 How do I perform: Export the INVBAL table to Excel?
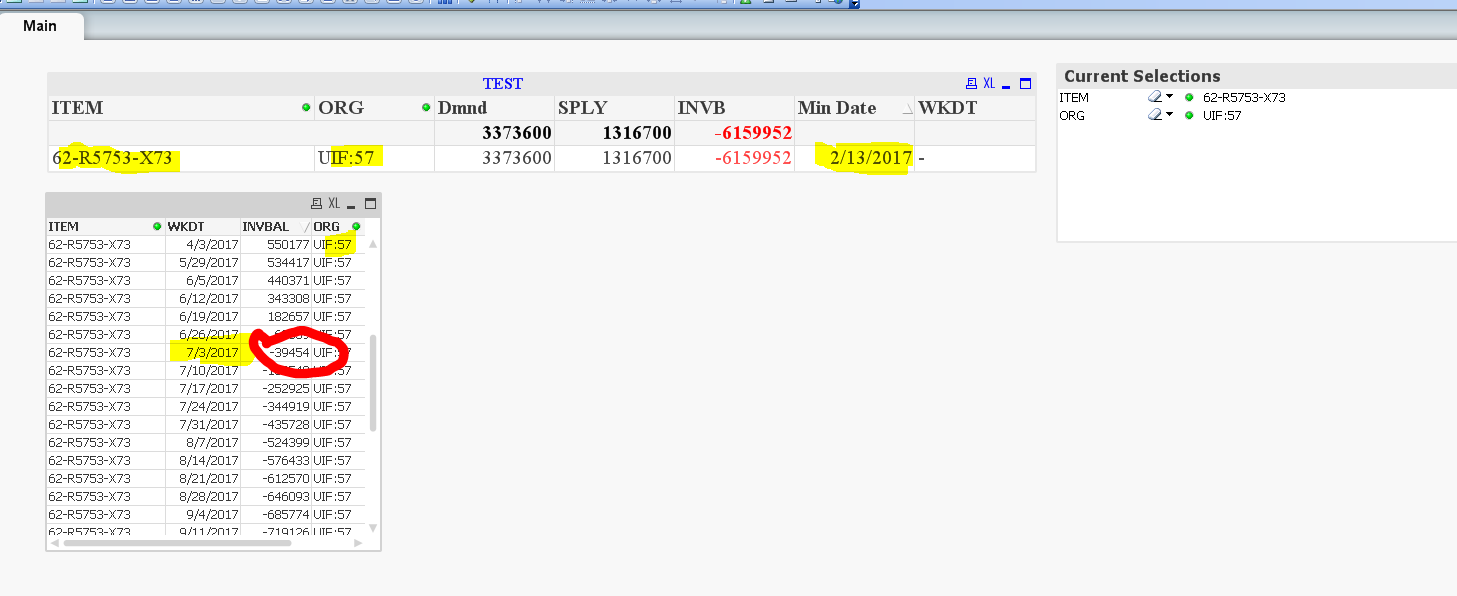(x=334, y=204)
